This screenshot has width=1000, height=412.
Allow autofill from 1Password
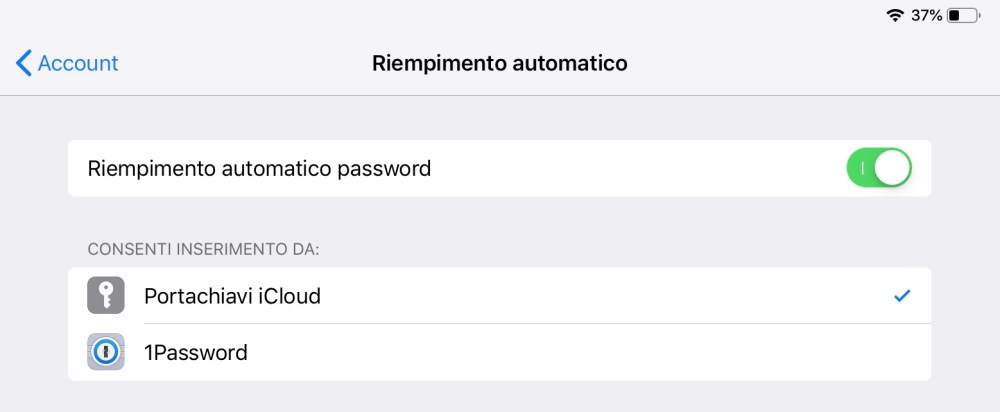click(498, 352)
